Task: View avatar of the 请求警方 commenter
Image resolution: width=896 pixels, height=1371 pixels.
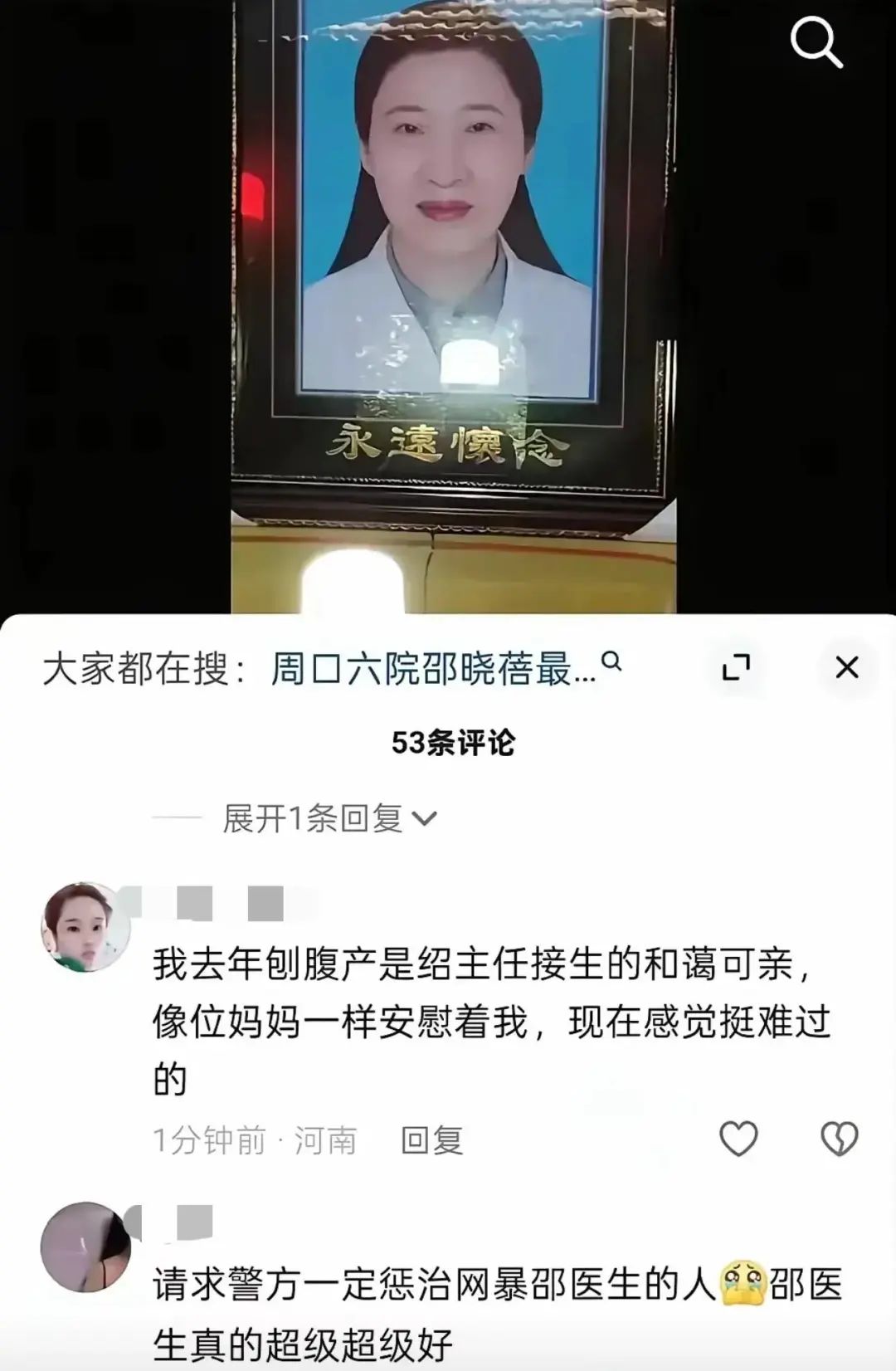Action: (85, 1246)
